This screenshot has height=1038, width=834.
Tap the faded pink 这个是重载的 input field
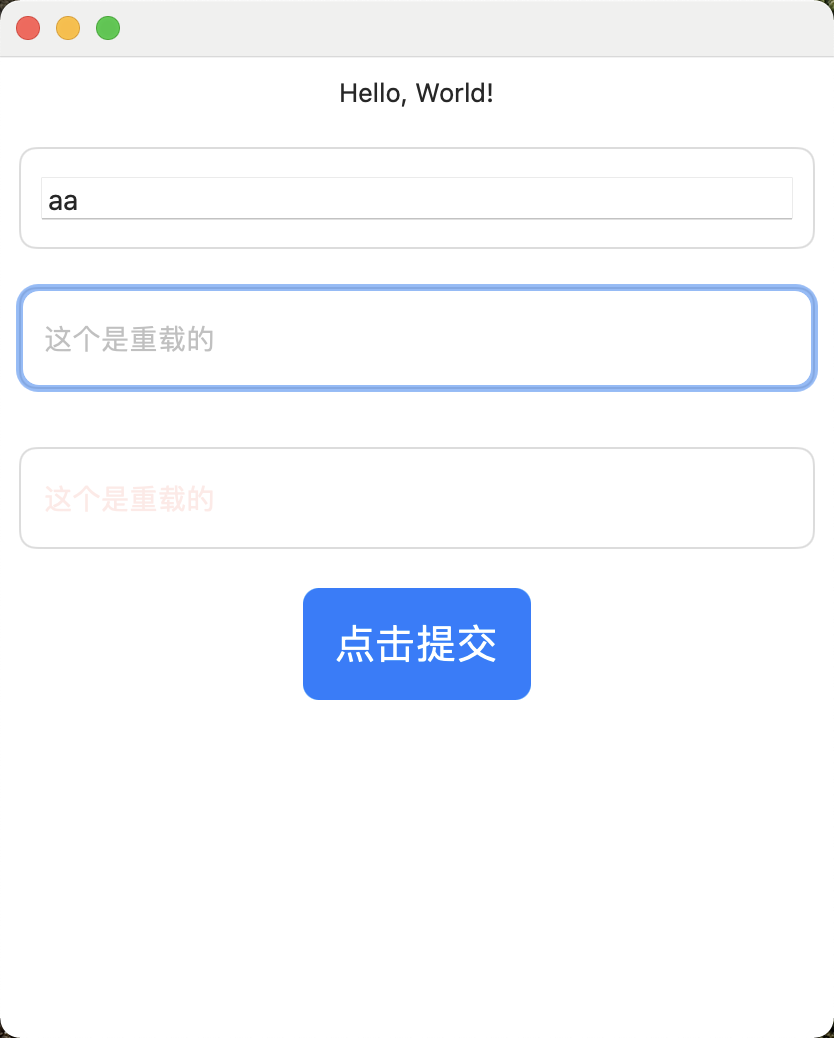[x=416, y=498]
